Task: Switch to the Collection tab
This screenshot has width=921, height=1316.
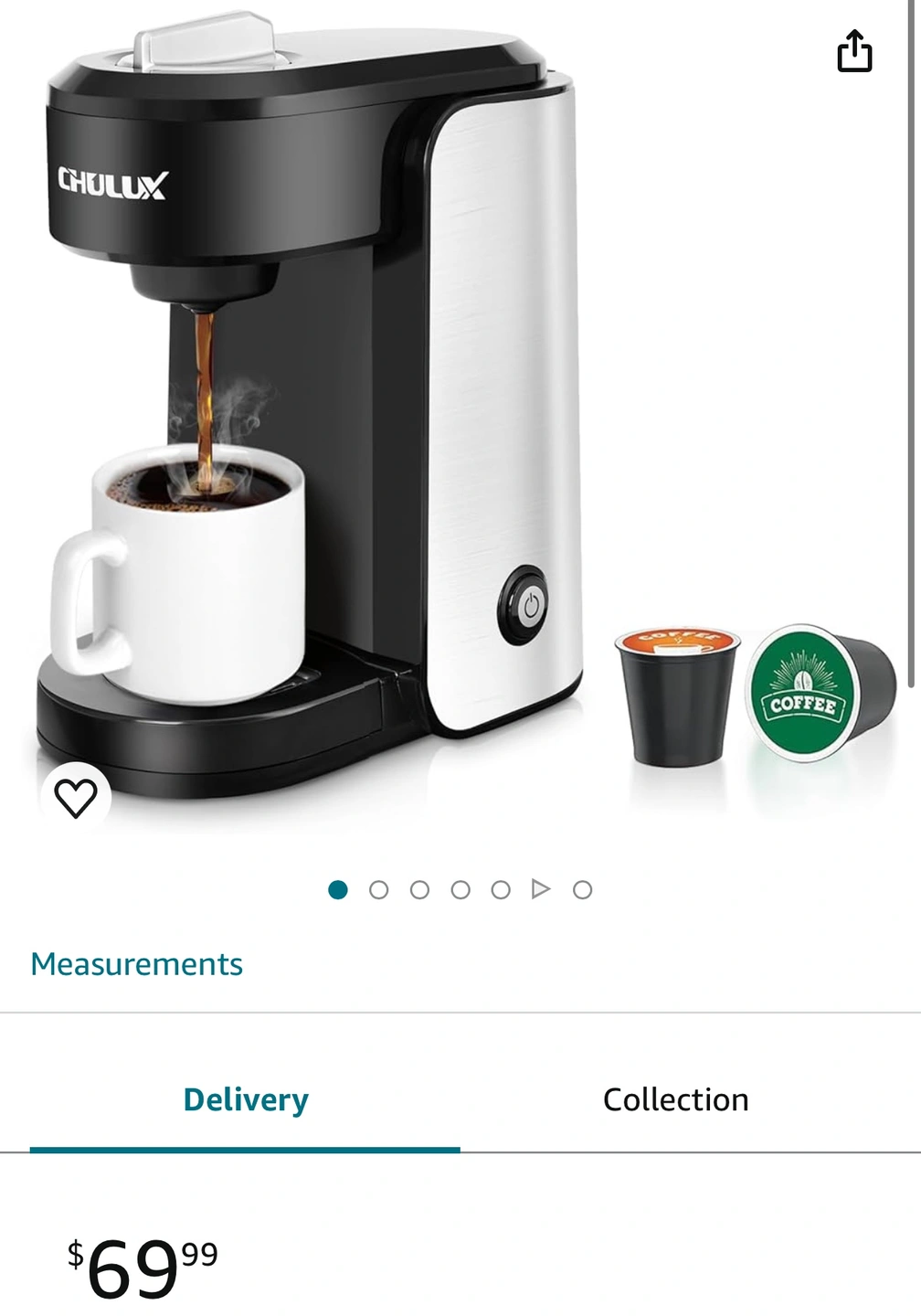Action: tap(675, 1099)
